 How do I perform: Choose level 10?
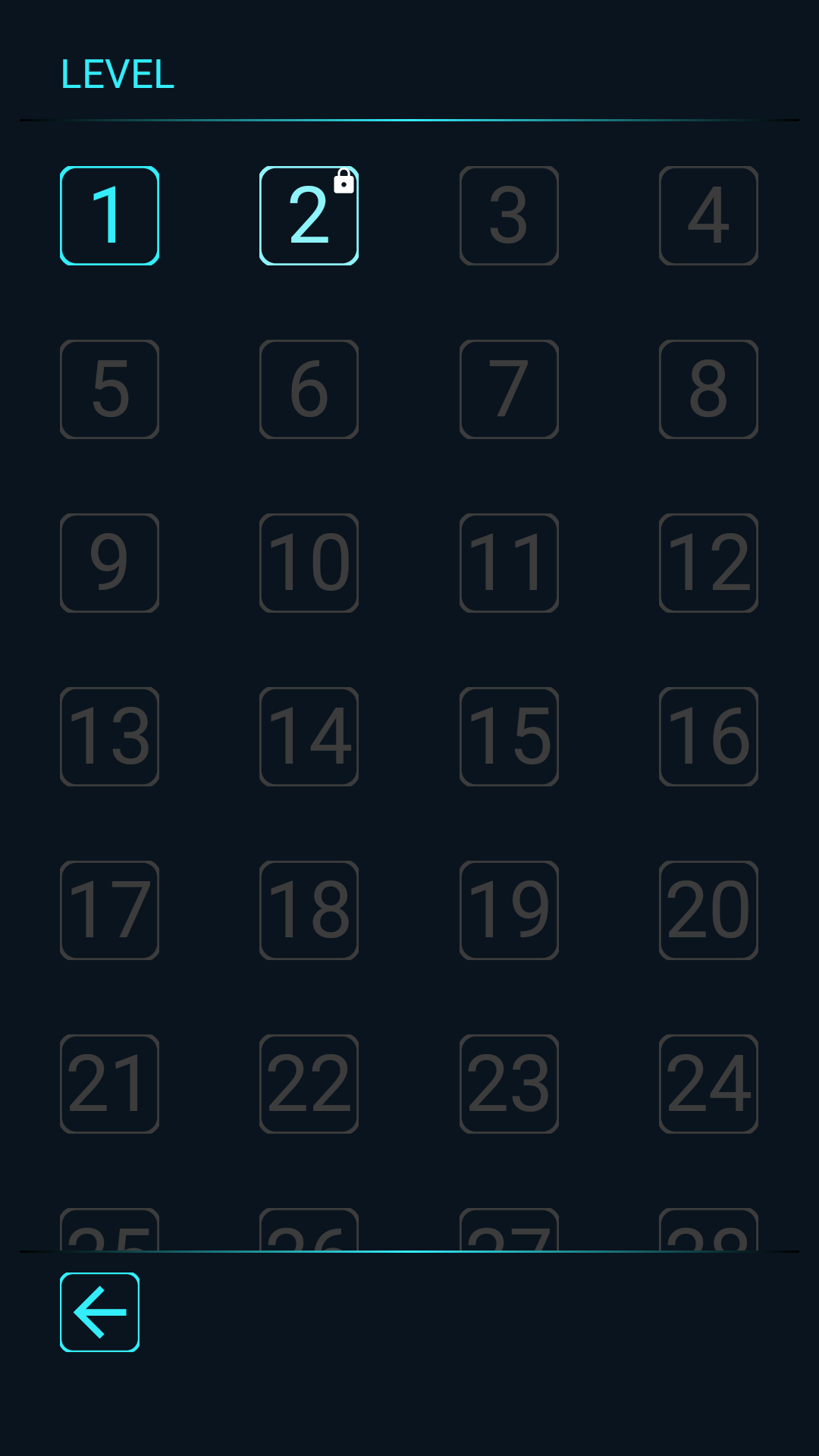click(309, 563)
